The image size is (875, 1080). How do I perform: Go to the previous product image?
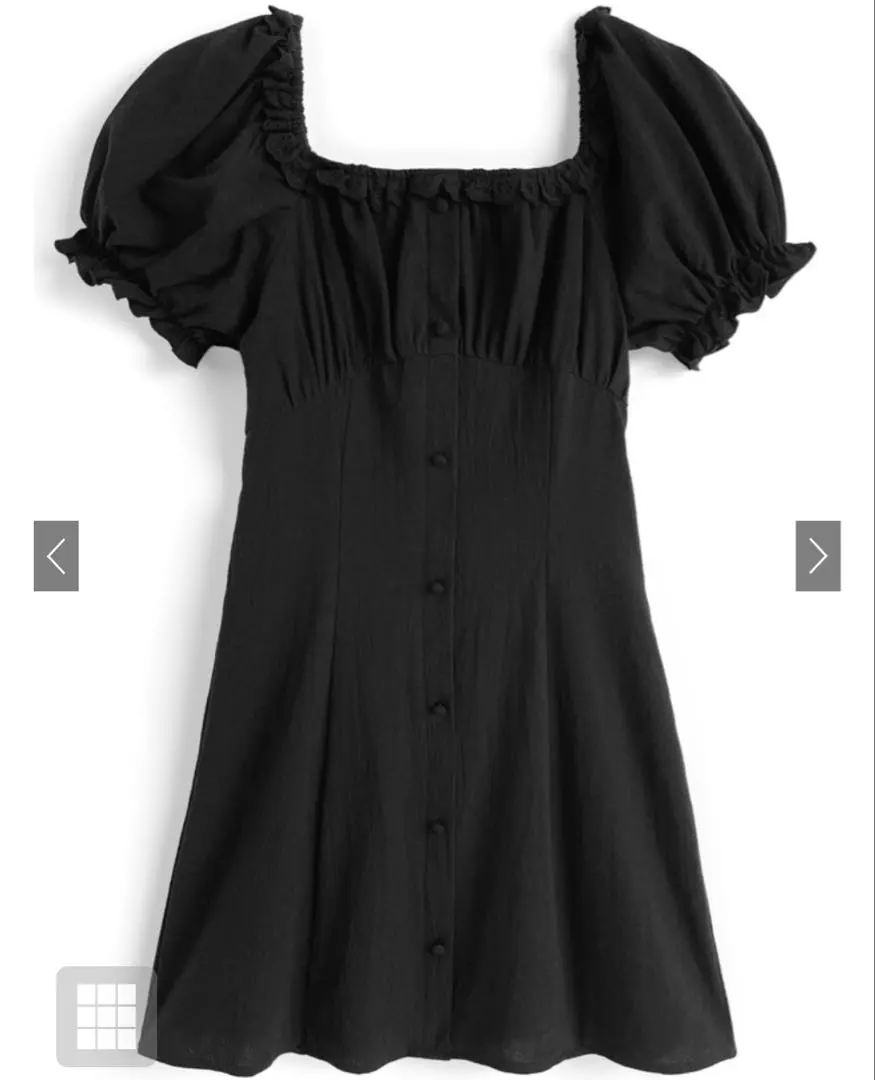(x=56, y=556)
